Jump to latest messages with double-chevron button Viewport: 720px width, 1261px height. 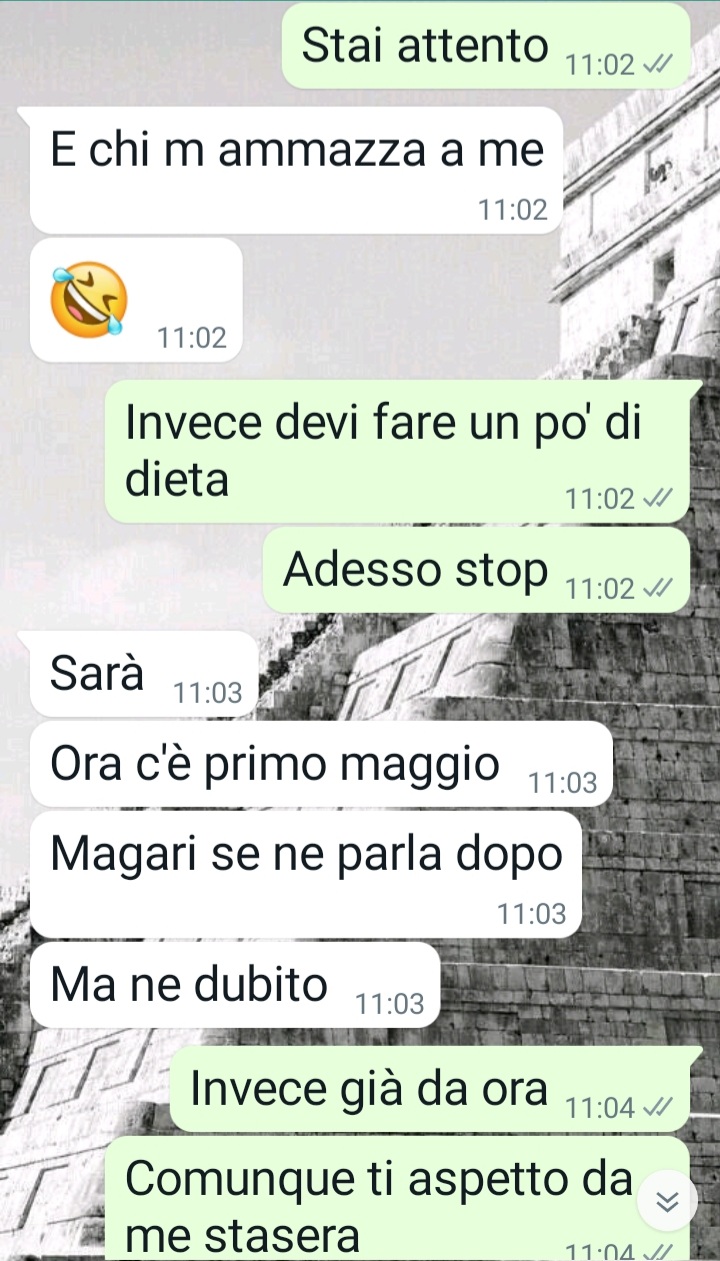667,1202
